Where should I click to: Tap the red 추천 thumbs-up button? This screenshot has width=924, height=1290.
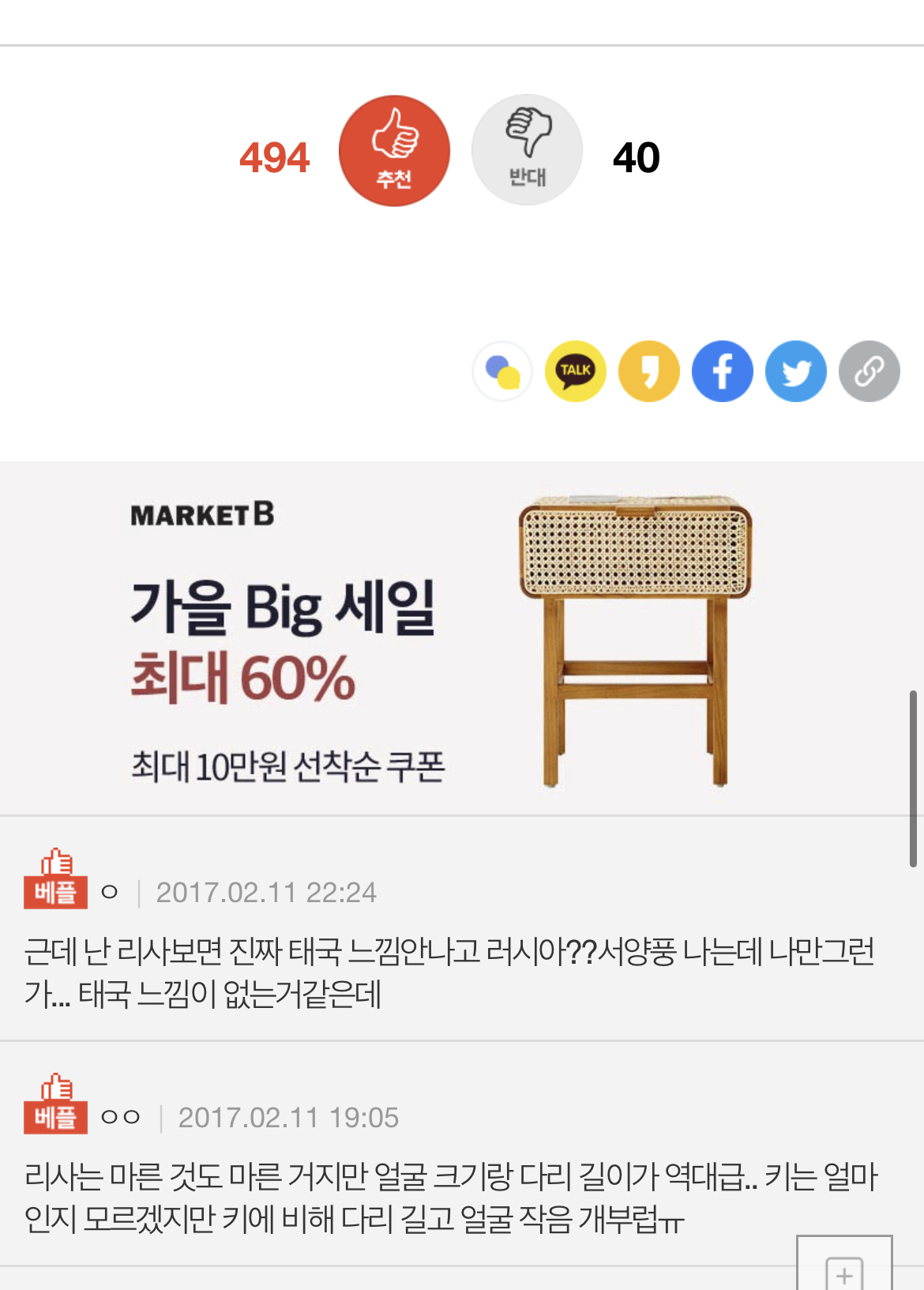tap(394, 151)
